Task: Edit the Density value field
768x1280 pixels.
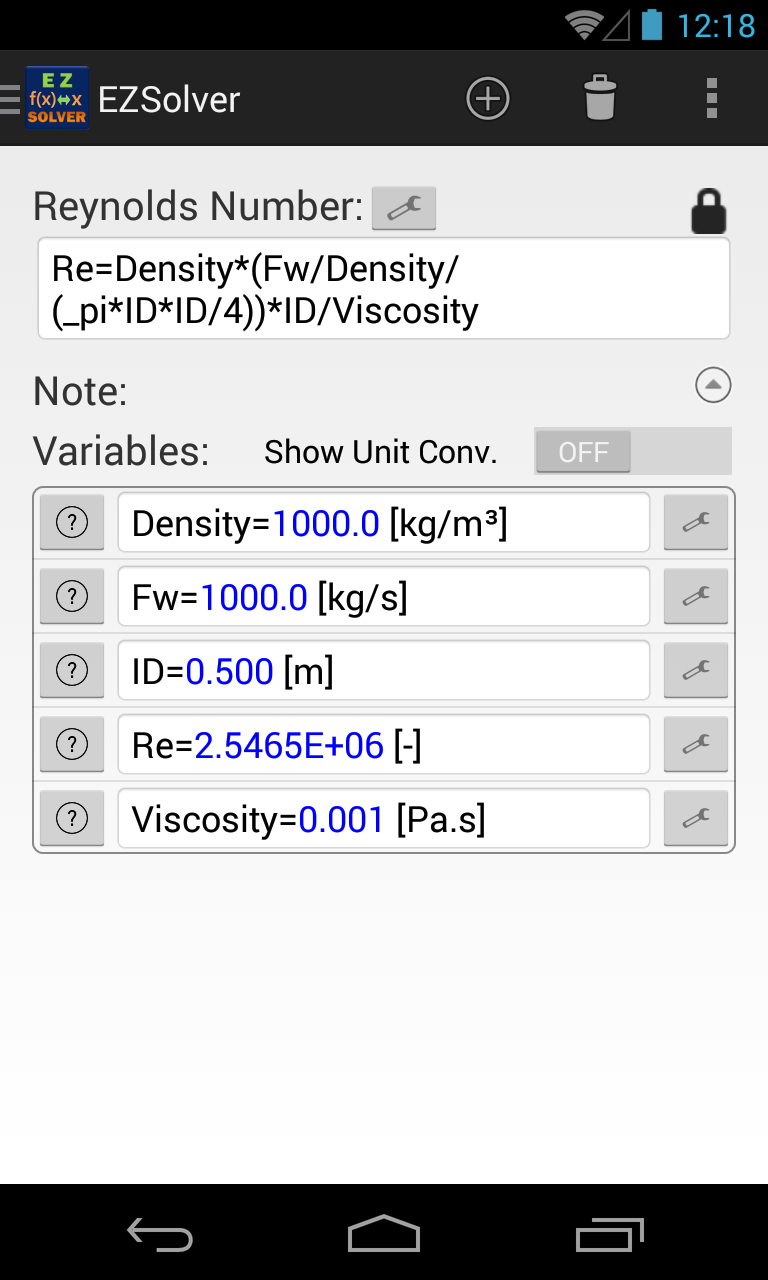Action: 384,523
